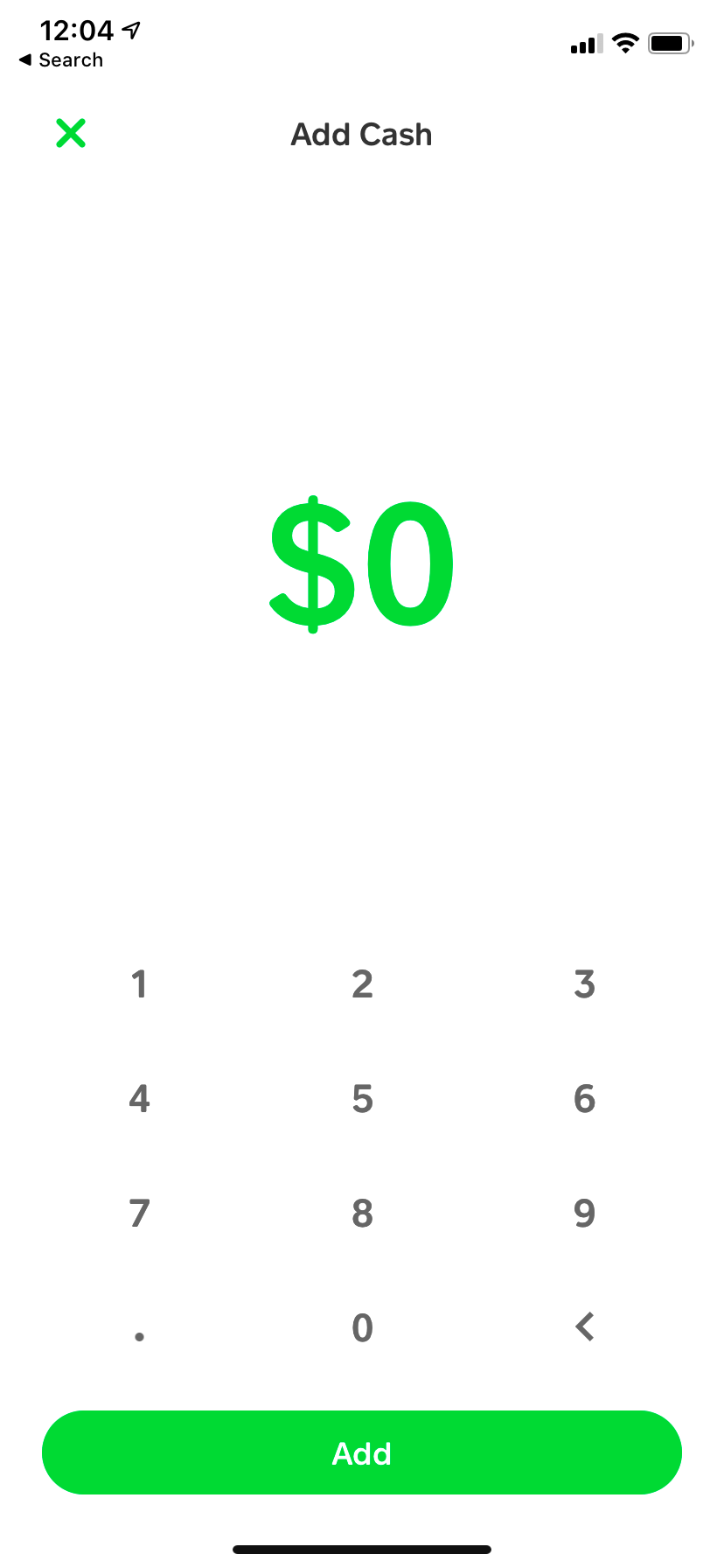Return to Search via the status bar link
This screenshot has height=1568, width=724.
pyautogui.click(x=61, y=60)
